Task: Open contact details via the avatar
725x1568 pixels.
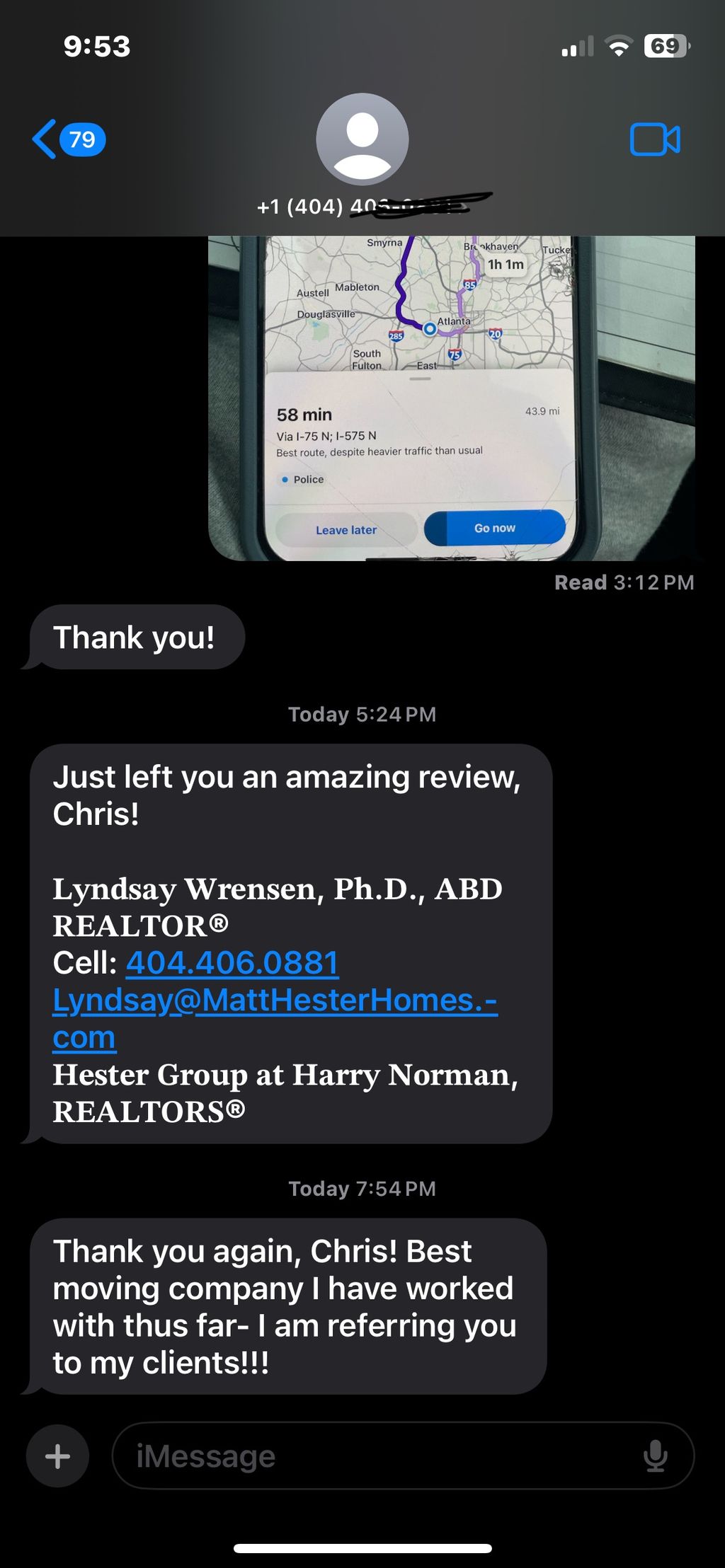Action: tap(362, 139)
